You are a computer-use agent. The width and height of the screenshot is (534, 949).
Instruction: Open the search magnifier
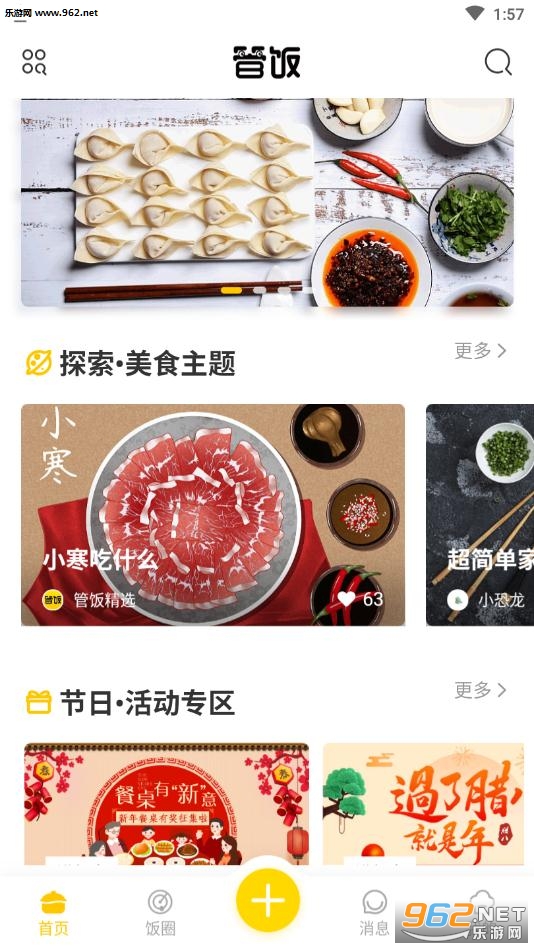(498, 62)
